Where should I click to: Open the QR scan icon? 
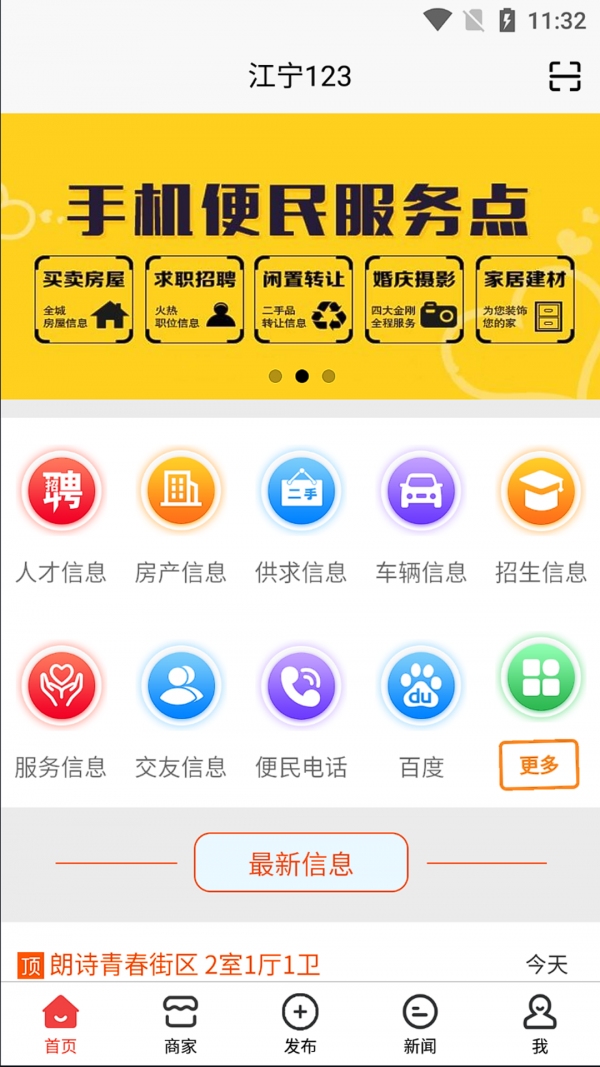(565, 76)
